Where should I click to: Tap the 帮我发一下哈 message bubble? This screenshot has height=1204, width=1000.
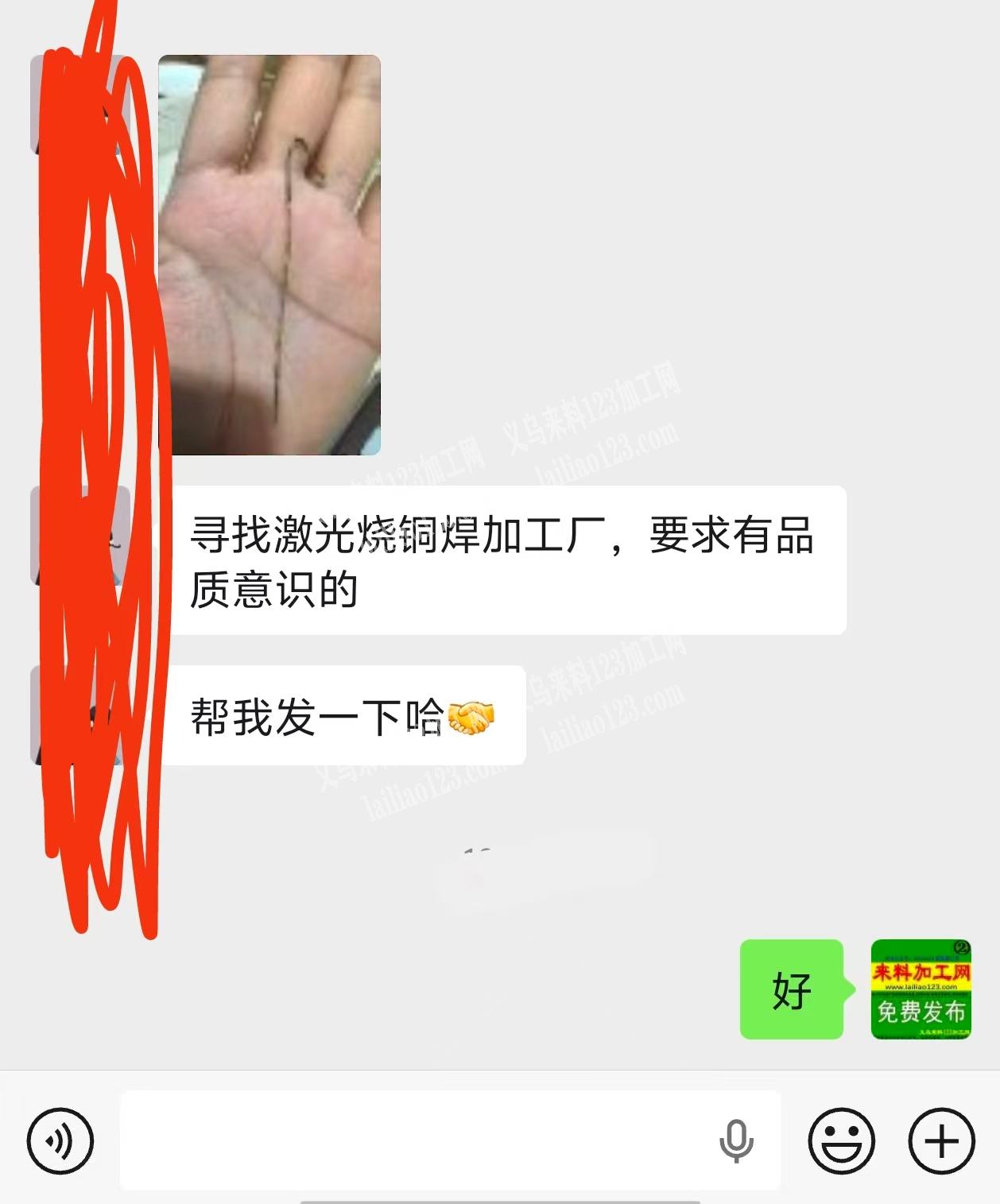tap(342, 715)
